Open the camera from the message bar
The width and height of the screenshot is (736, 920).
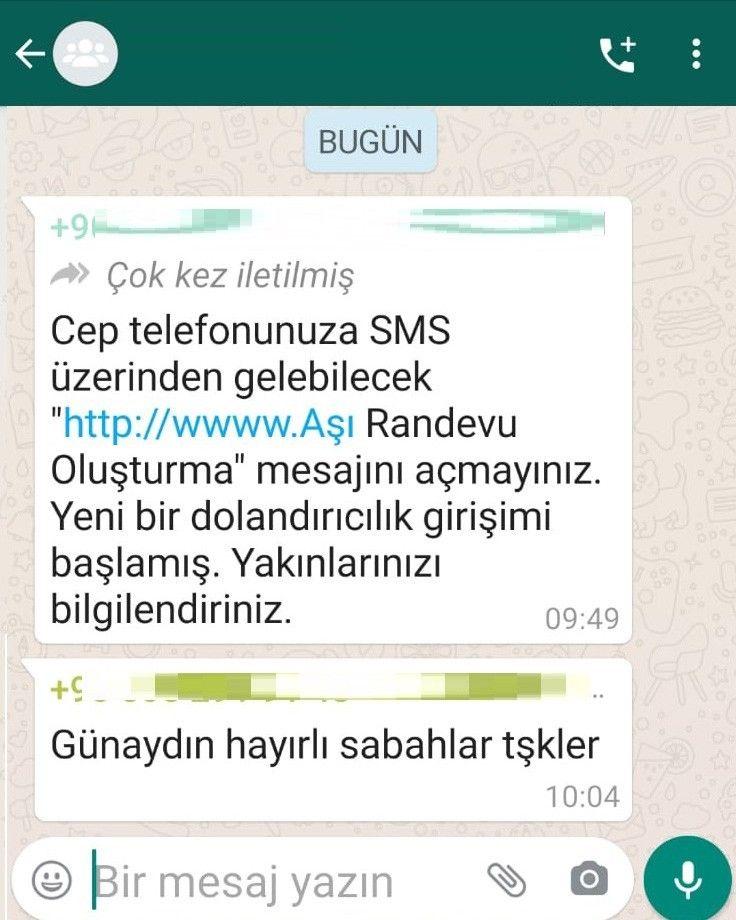coord(588,879)
